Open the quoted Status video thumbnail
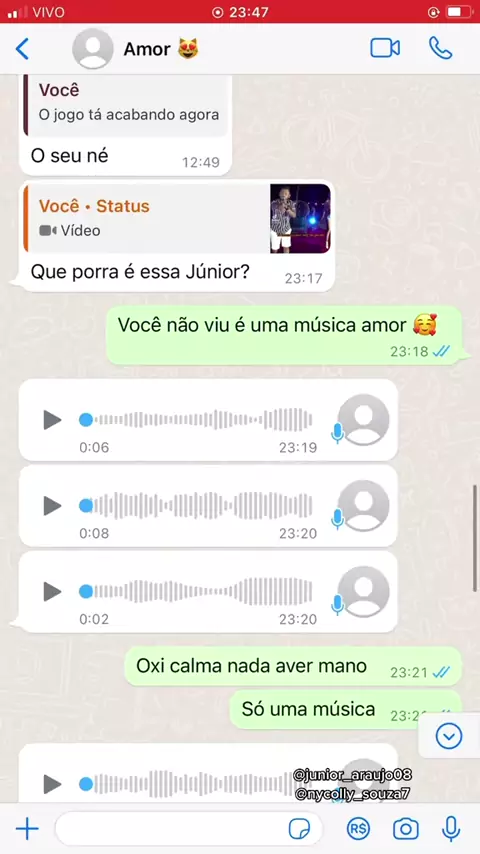Image resolution: width=480 pixels, height=854 pixels. pos(300,218)
